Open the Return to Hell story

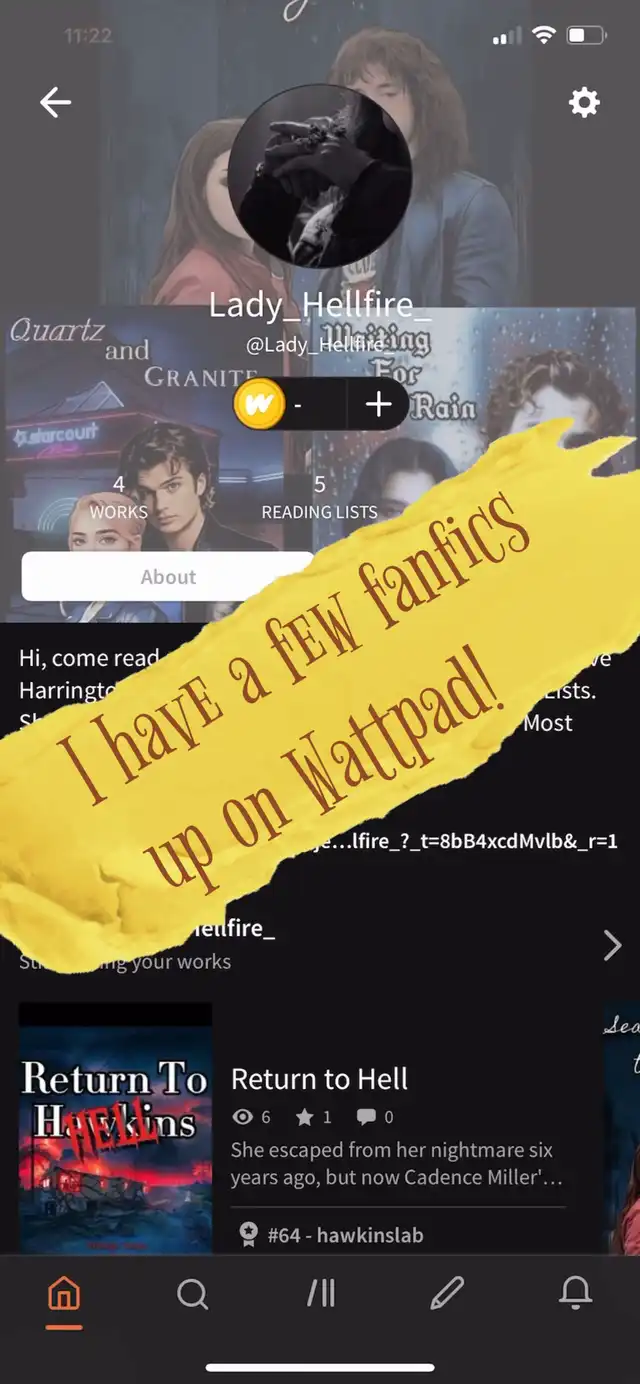(x=319, y=1080)
